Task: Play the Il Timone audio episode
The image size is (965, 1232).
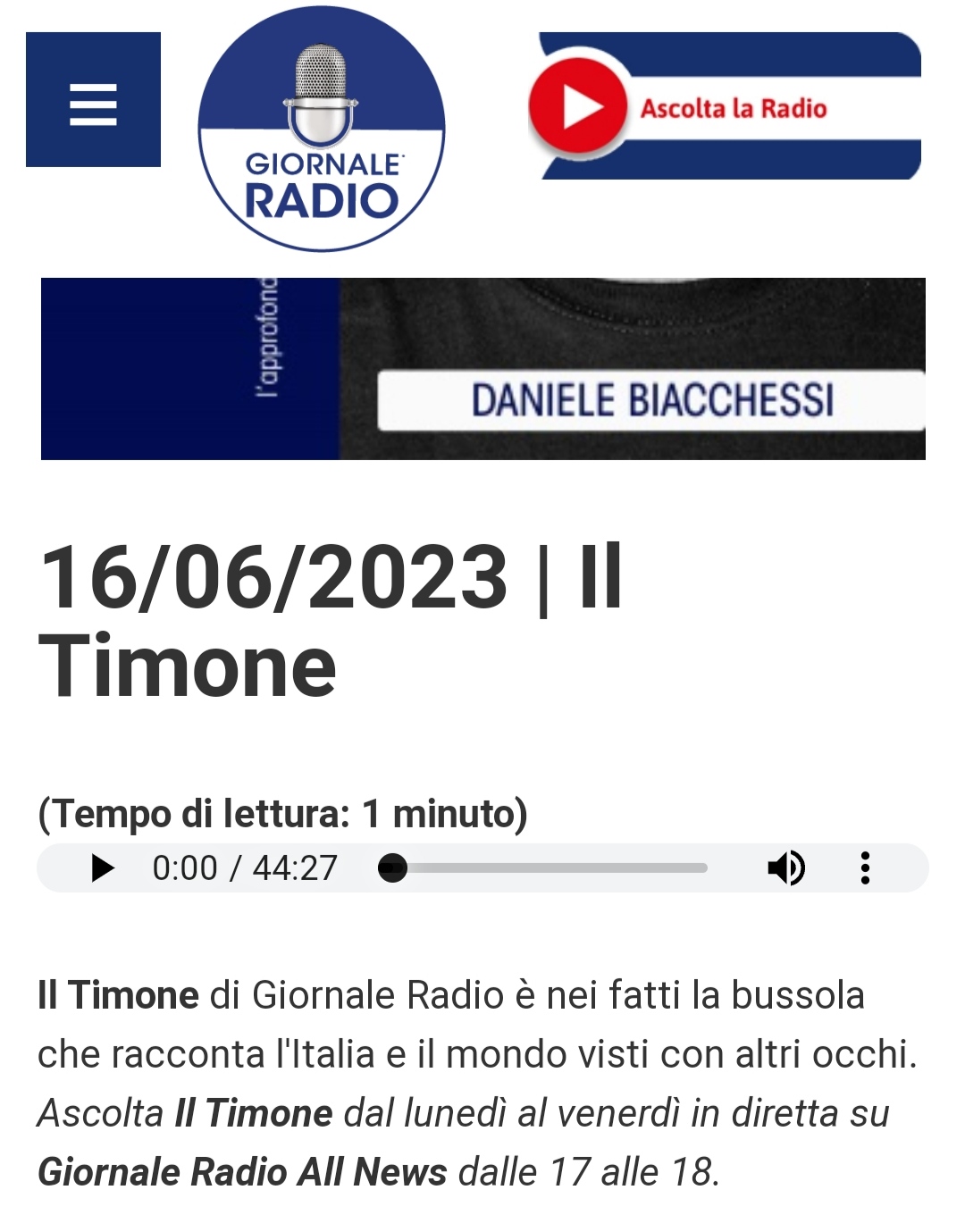Action: pyautogui.click(x=104, y=867)
